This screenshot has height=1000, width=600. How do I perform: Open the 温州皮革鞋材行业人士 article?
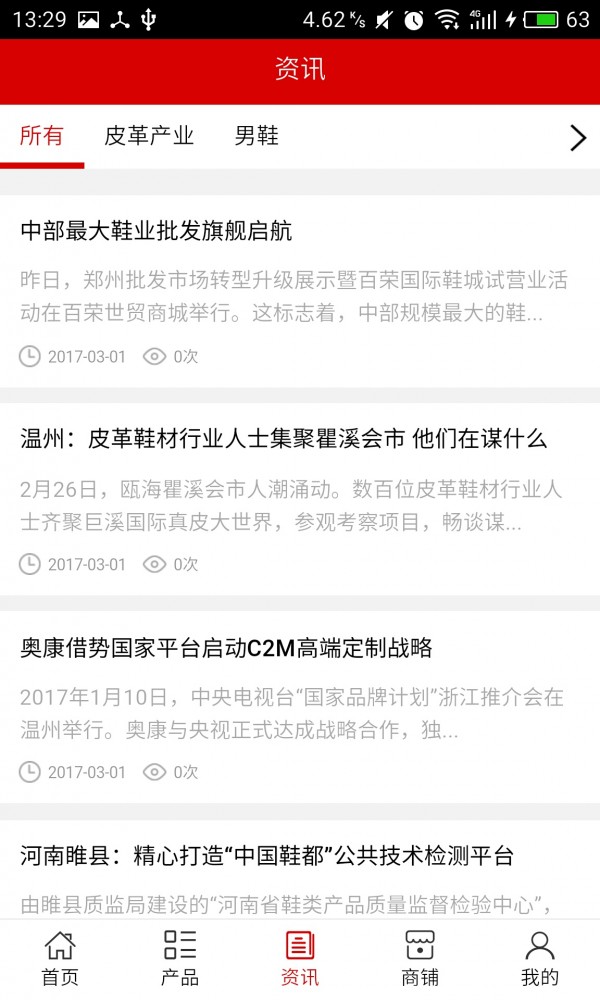(300, 499)
